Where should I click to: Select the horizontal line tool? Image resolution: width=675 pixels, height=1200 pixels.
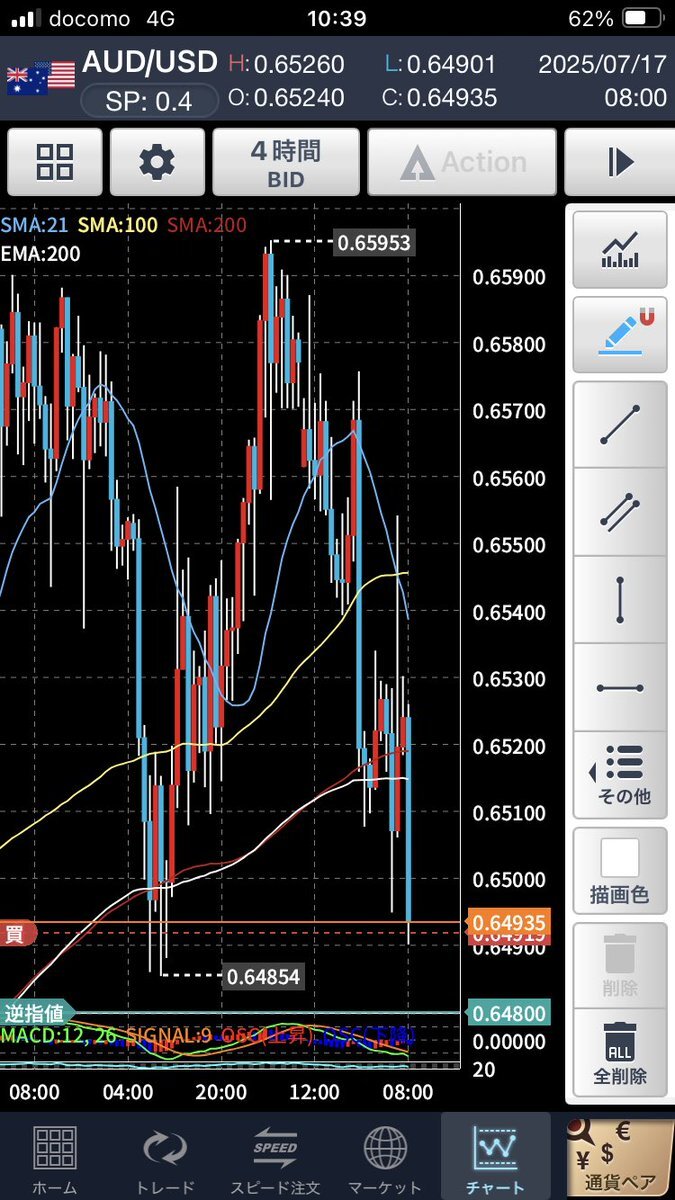tap(620, 687)
